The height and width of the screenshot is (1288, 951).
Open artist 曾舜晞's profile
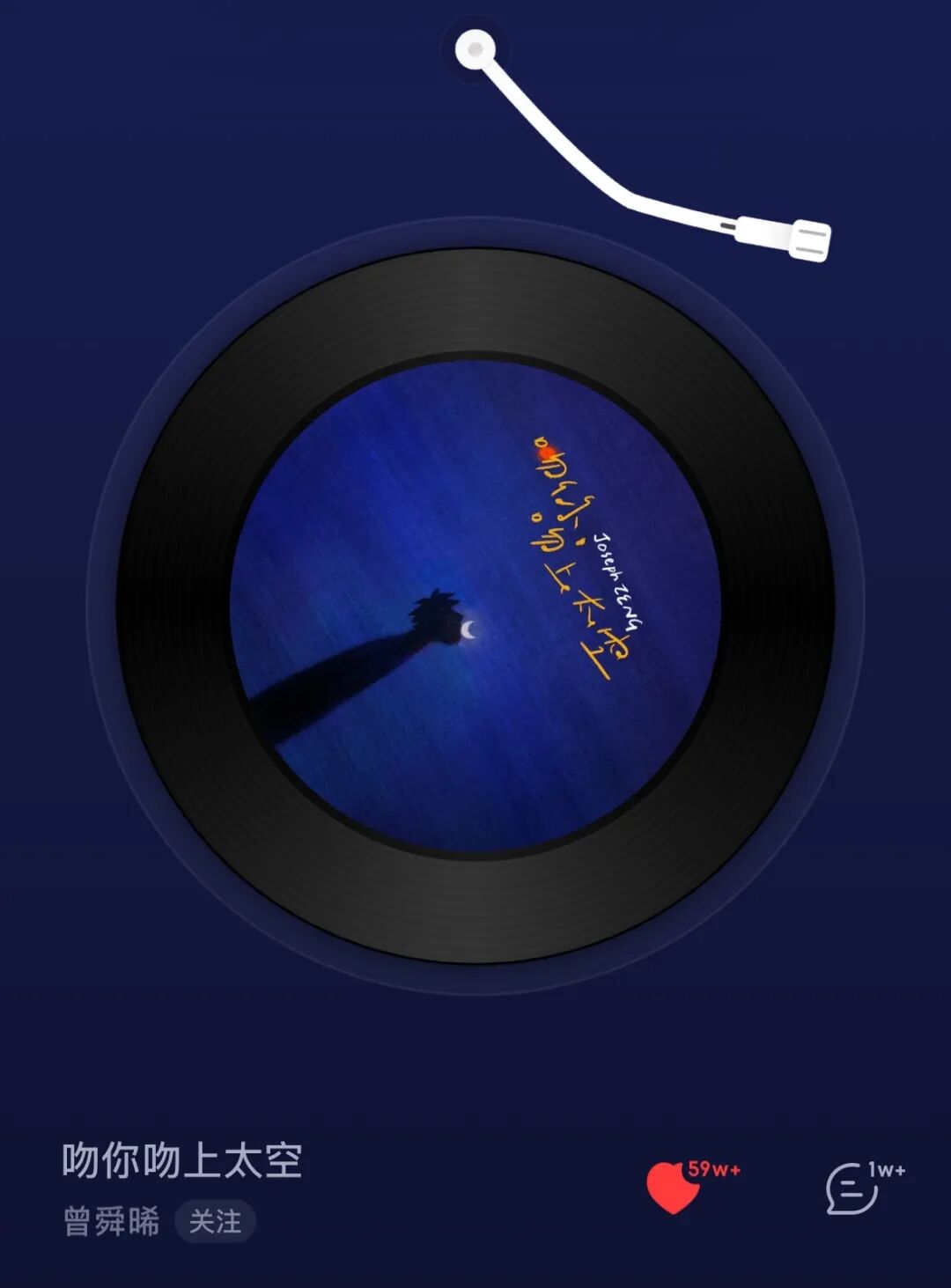112,1222
